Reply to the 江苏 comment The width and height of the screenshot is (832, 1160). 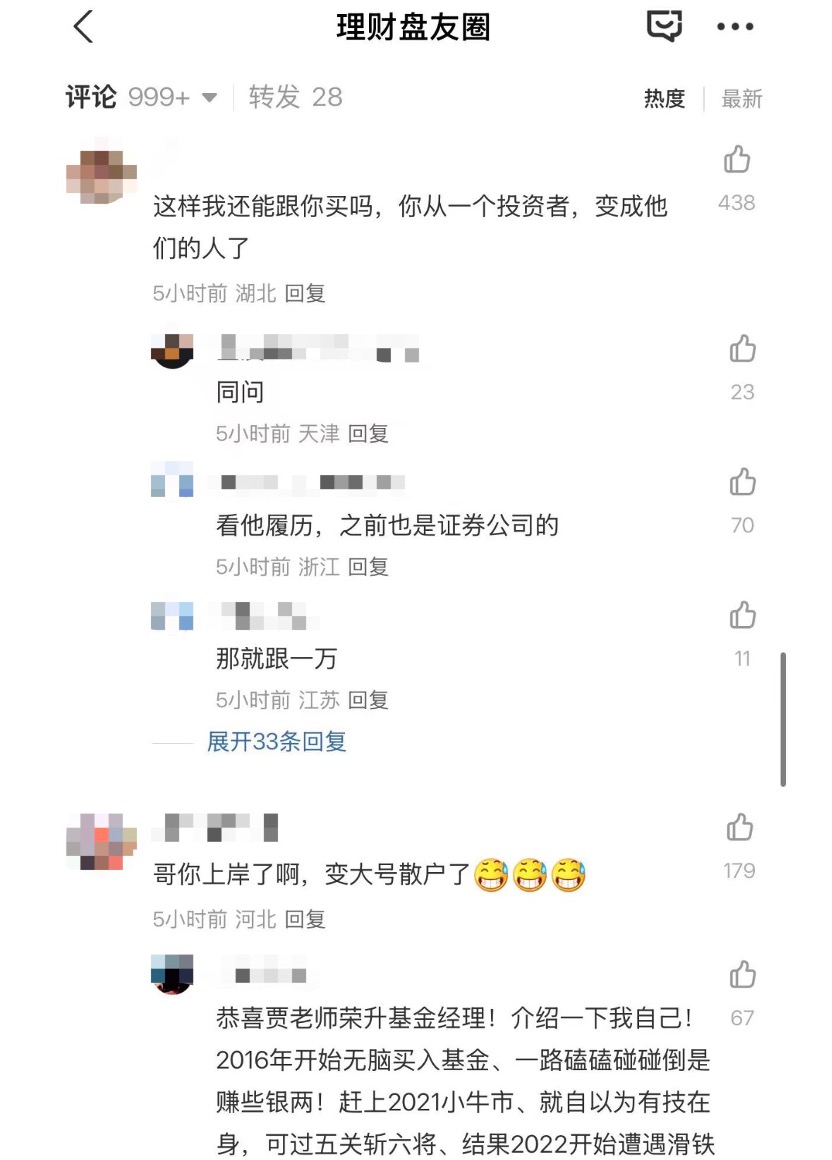click(368, 699)
